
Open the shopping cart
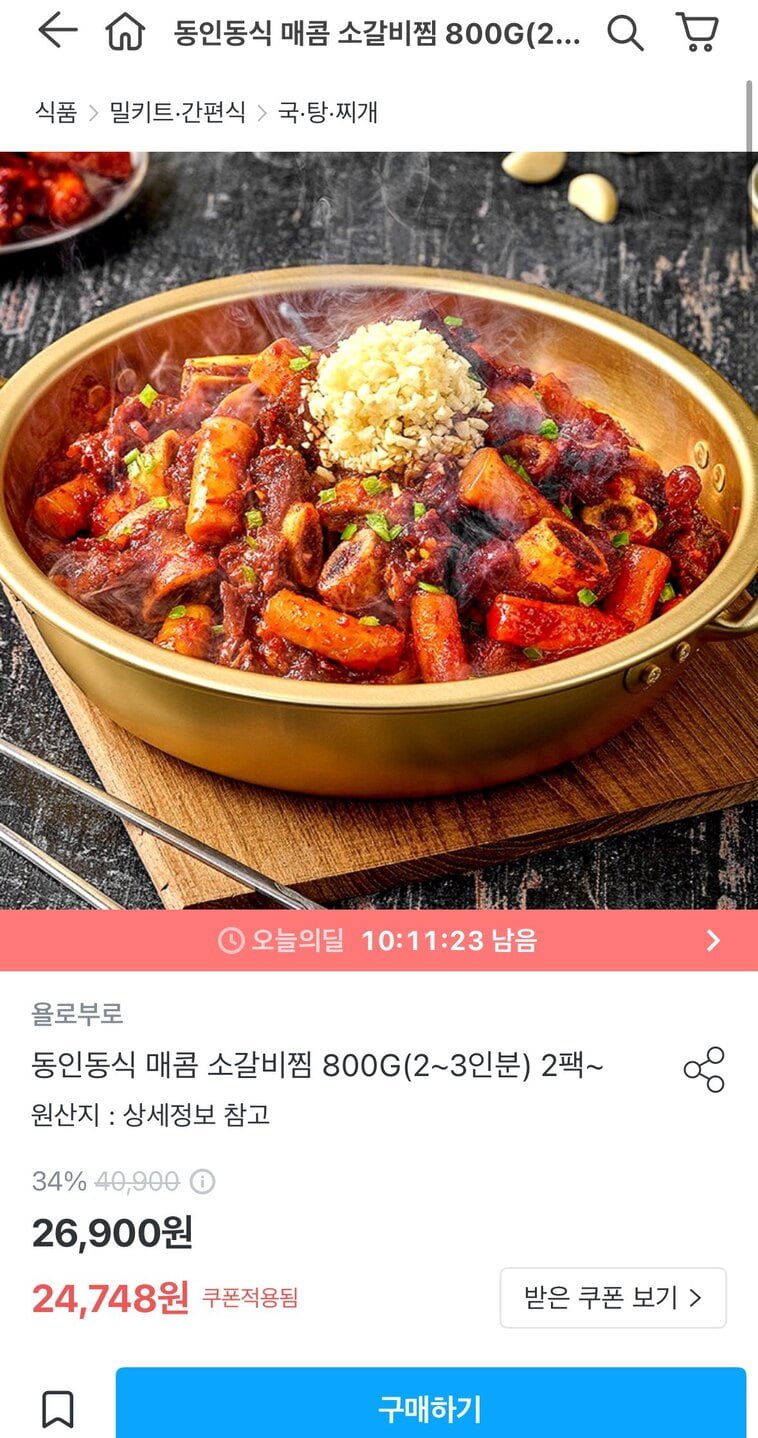coord(698,32)
